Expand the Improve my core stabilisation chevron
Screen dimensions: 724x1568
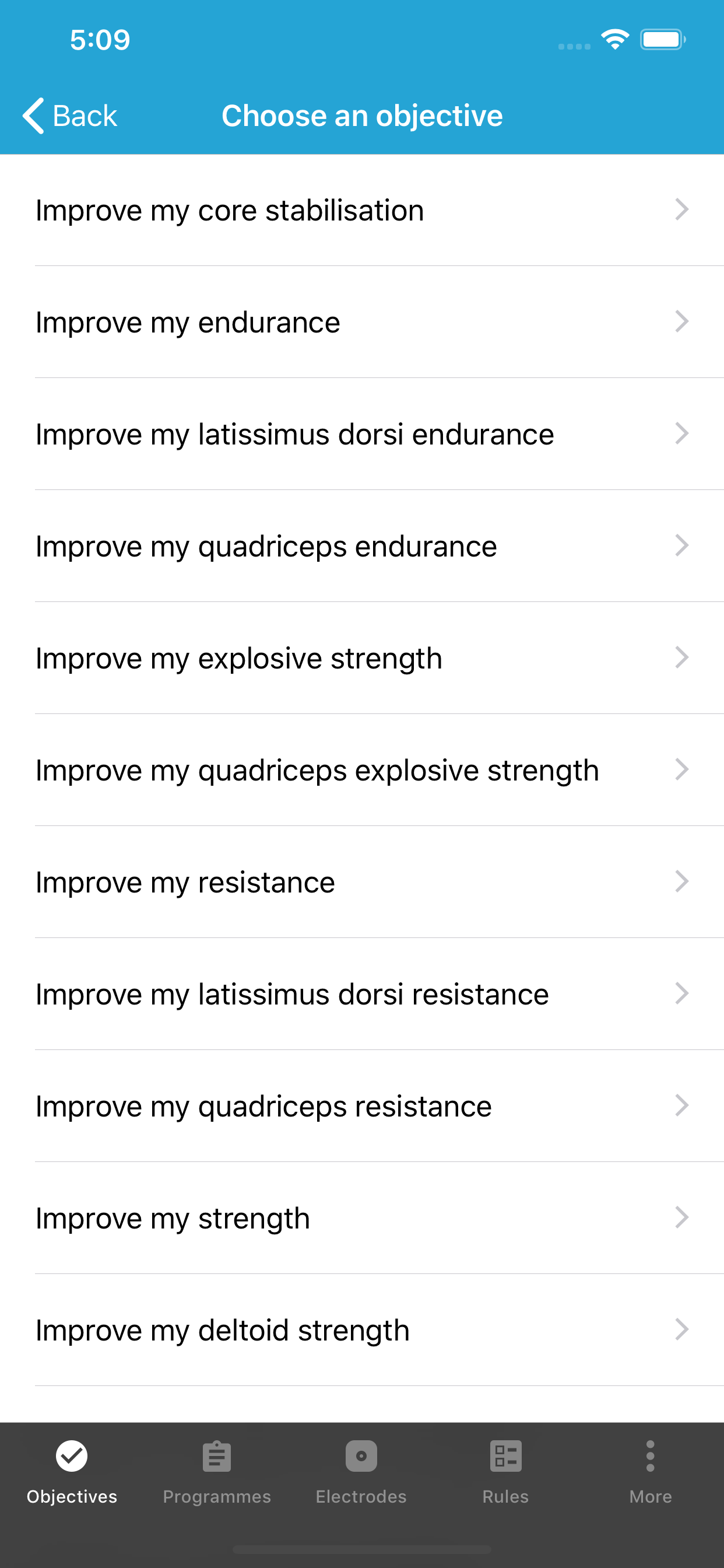[x=681, y=209]
